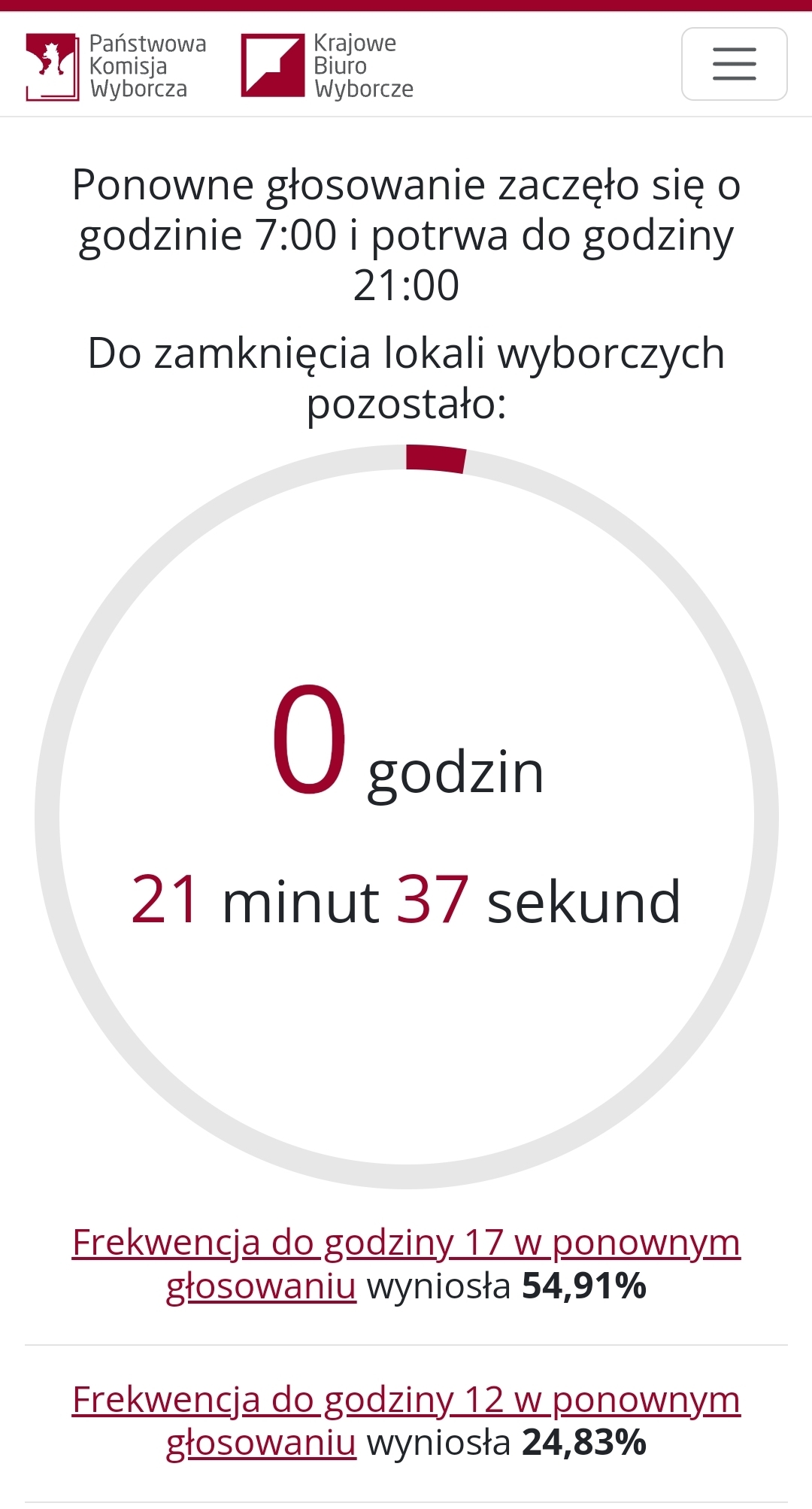Viewport: 812px width, 1509px height.
Task: Open the 'Frekwencja do godziny 12' turnout link
Action: pos(406,1400)
